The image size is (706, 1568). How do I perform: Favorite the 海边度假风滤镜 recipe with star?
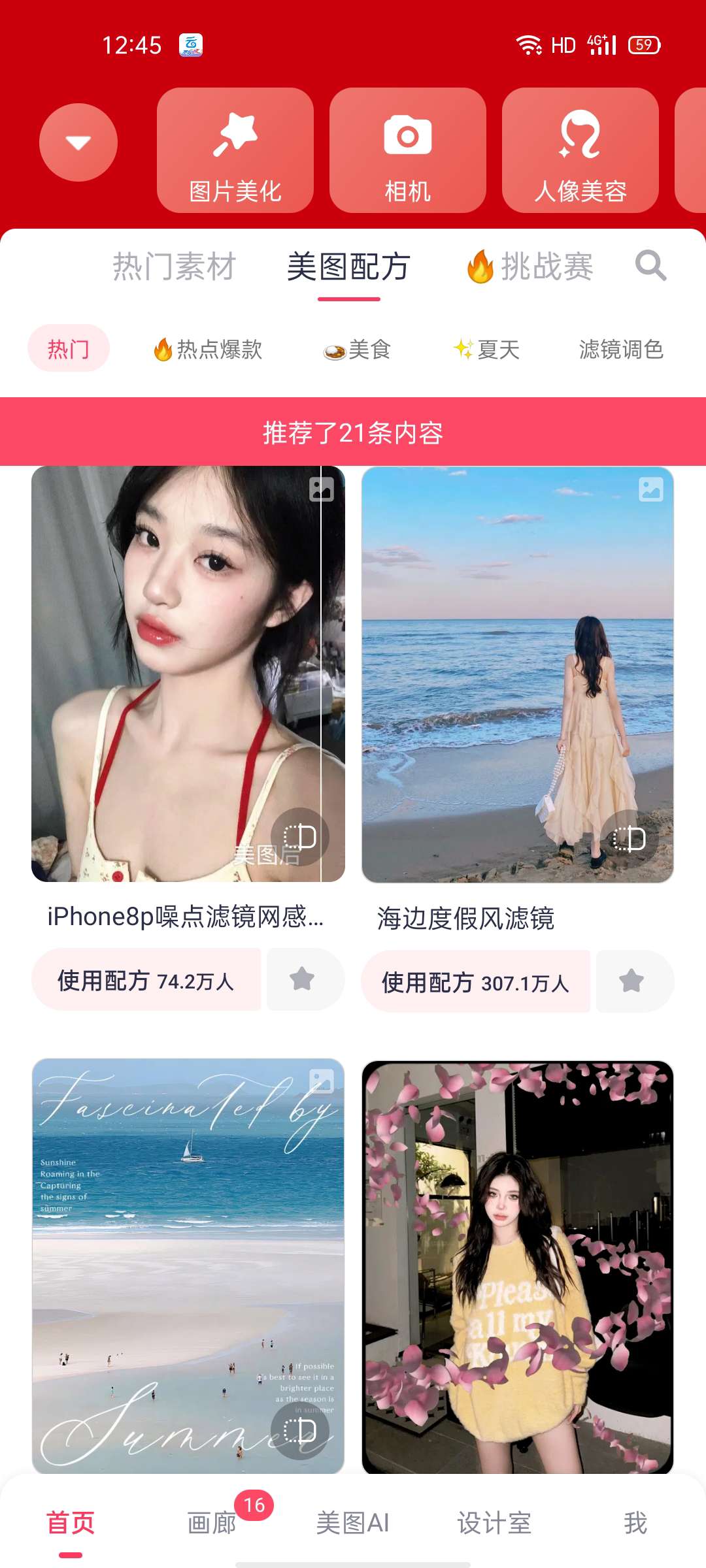click(632, 981)
